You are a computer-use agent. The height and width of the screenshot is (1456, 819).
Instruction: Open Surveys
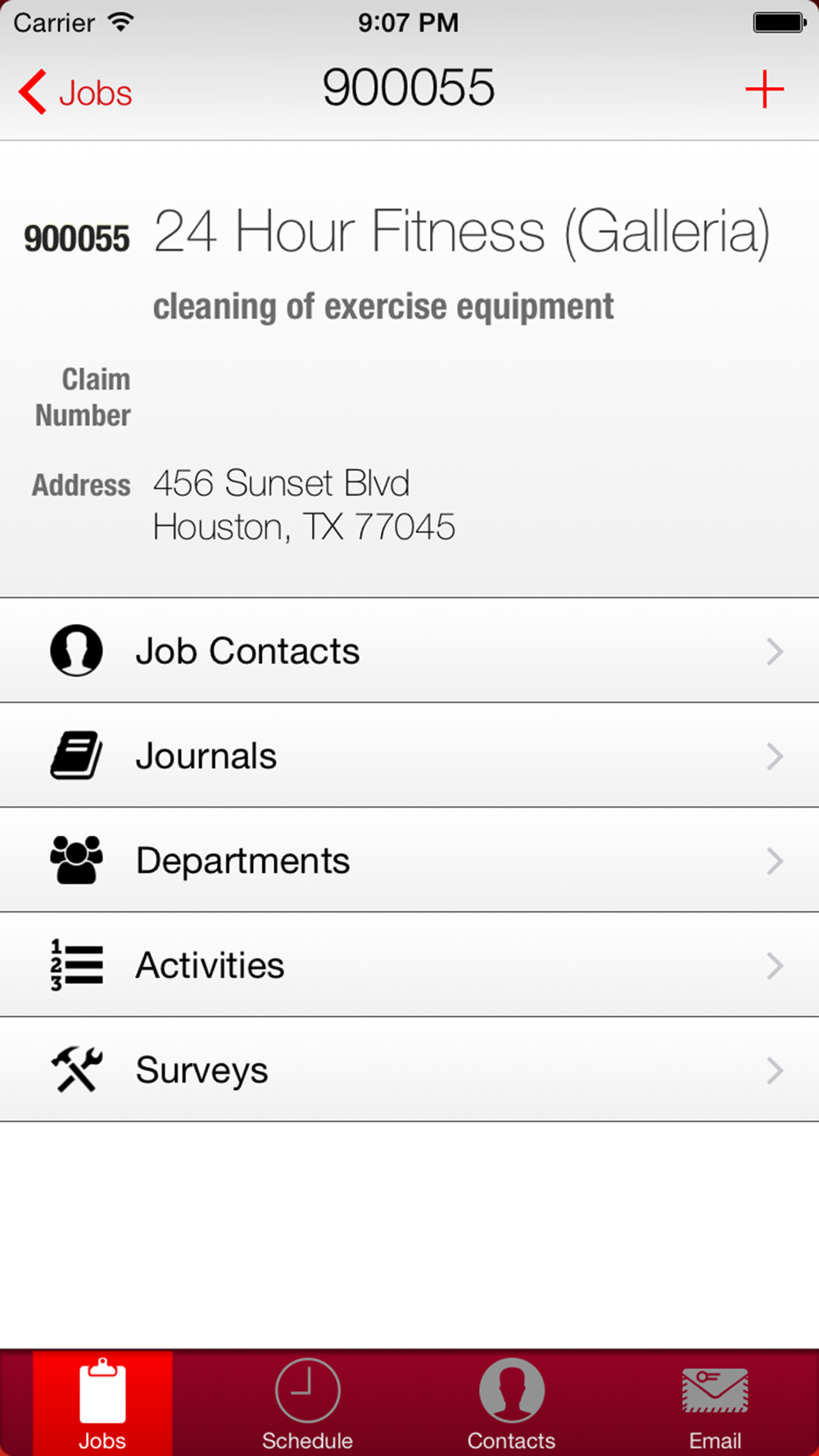point(409,1070)
